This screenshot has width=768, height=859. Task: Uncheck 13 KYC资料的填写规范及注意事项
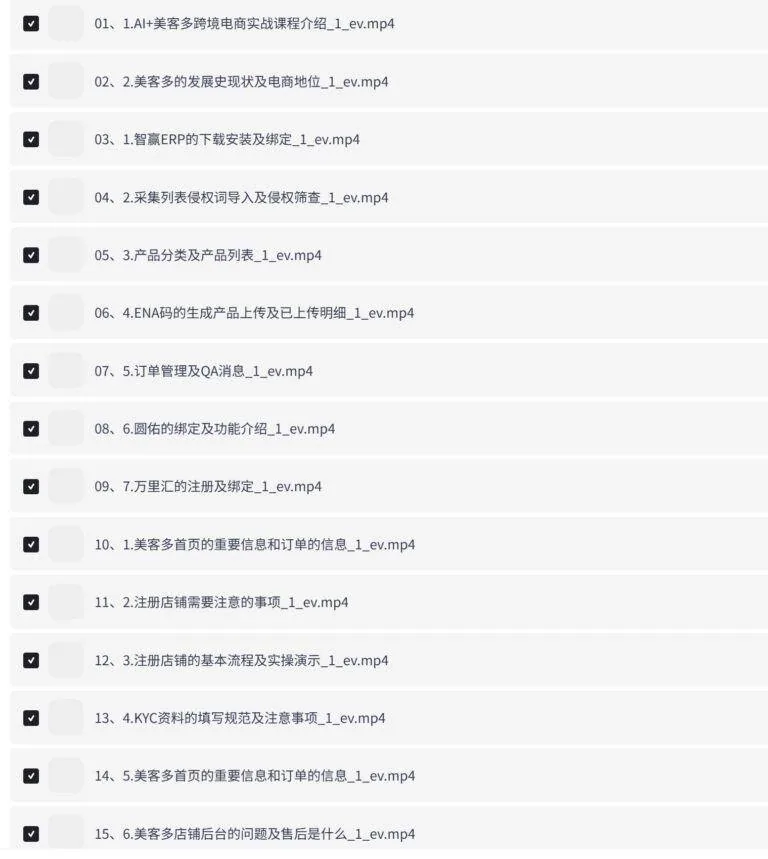pos(31,718)
